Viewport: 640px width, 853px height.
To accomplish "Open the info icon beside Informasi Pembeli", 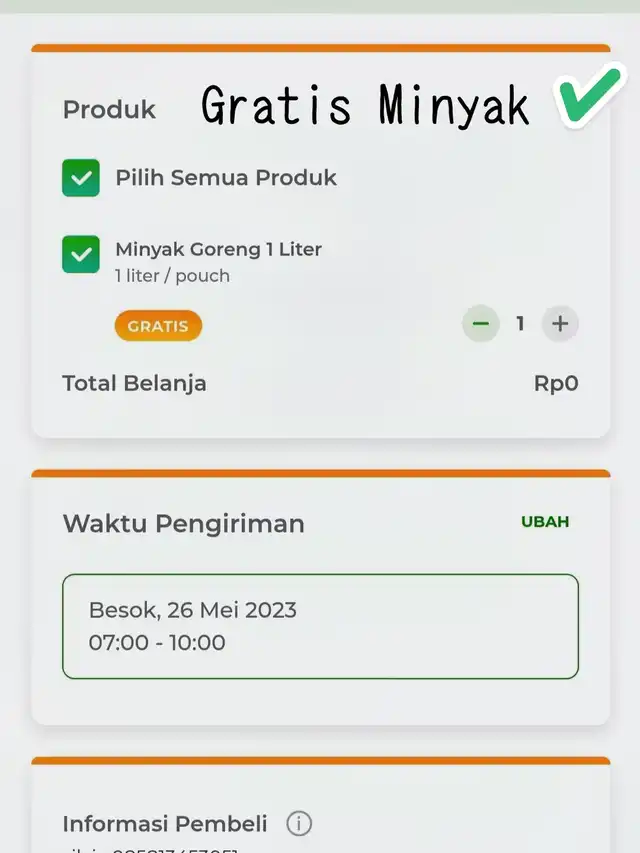I will pyautogui.click(x=299, y=824).
